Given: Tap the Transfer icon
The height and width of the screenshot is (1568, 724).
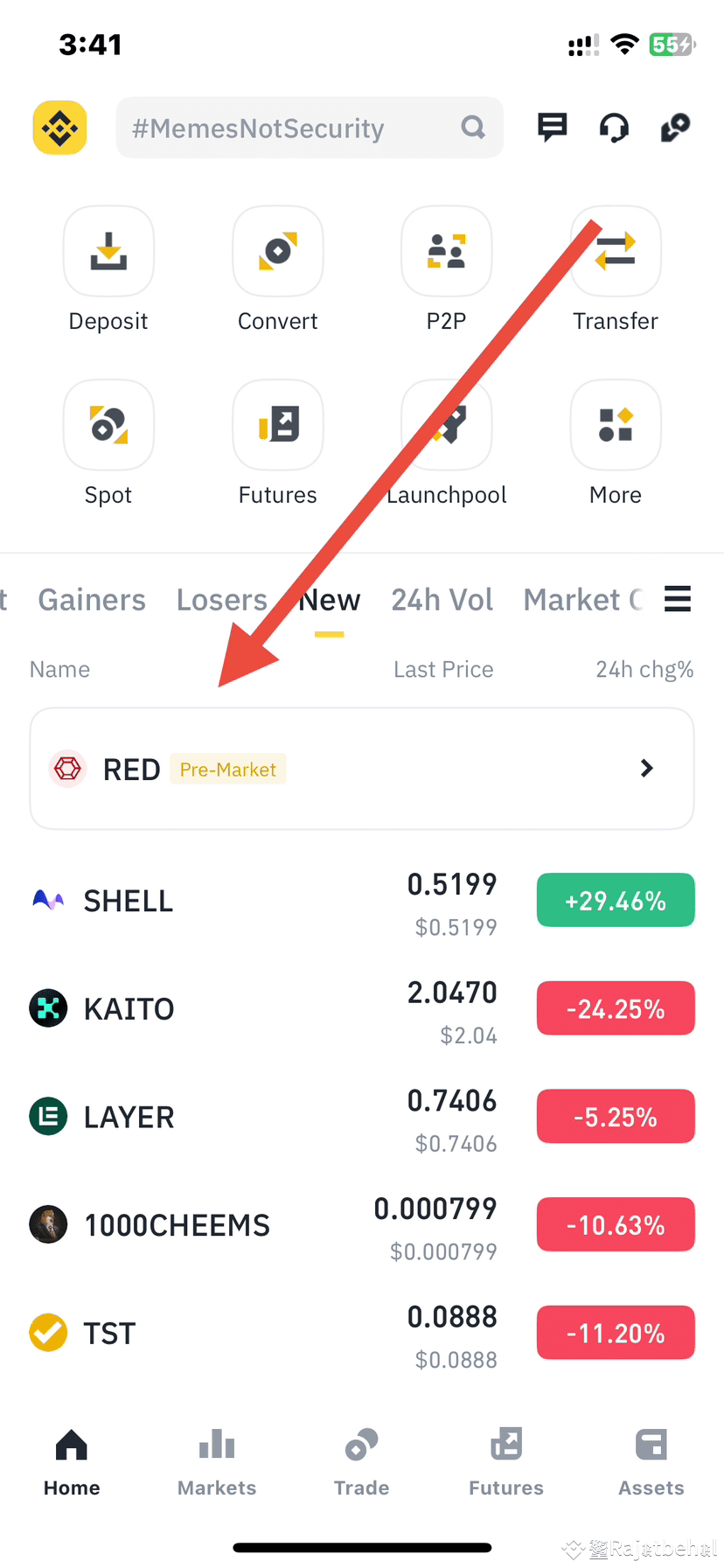Looking at the screenshot, I should 615,251.
